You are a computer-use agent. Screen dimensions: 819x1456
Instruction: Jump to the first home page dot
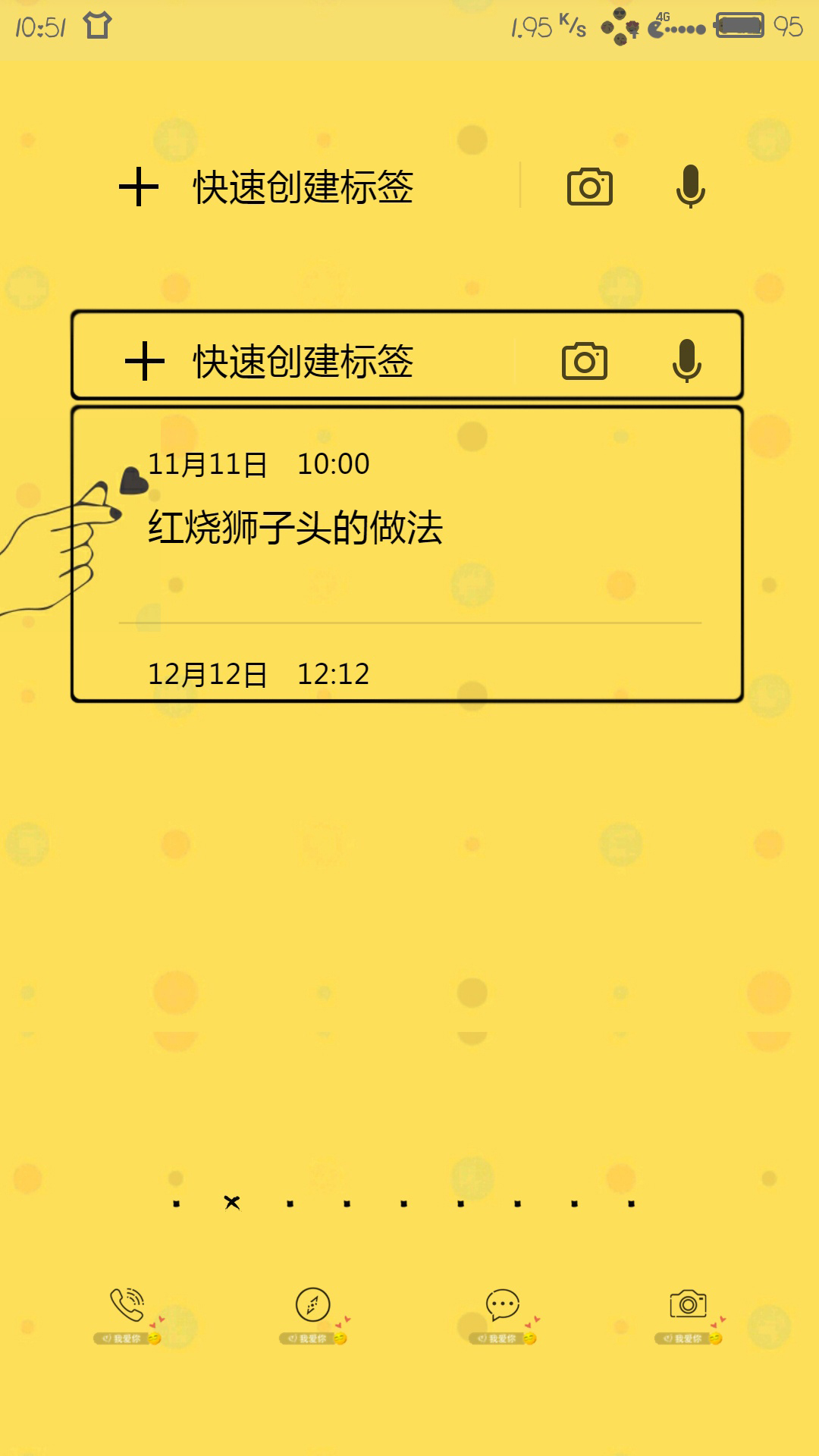pos(176,1203)
